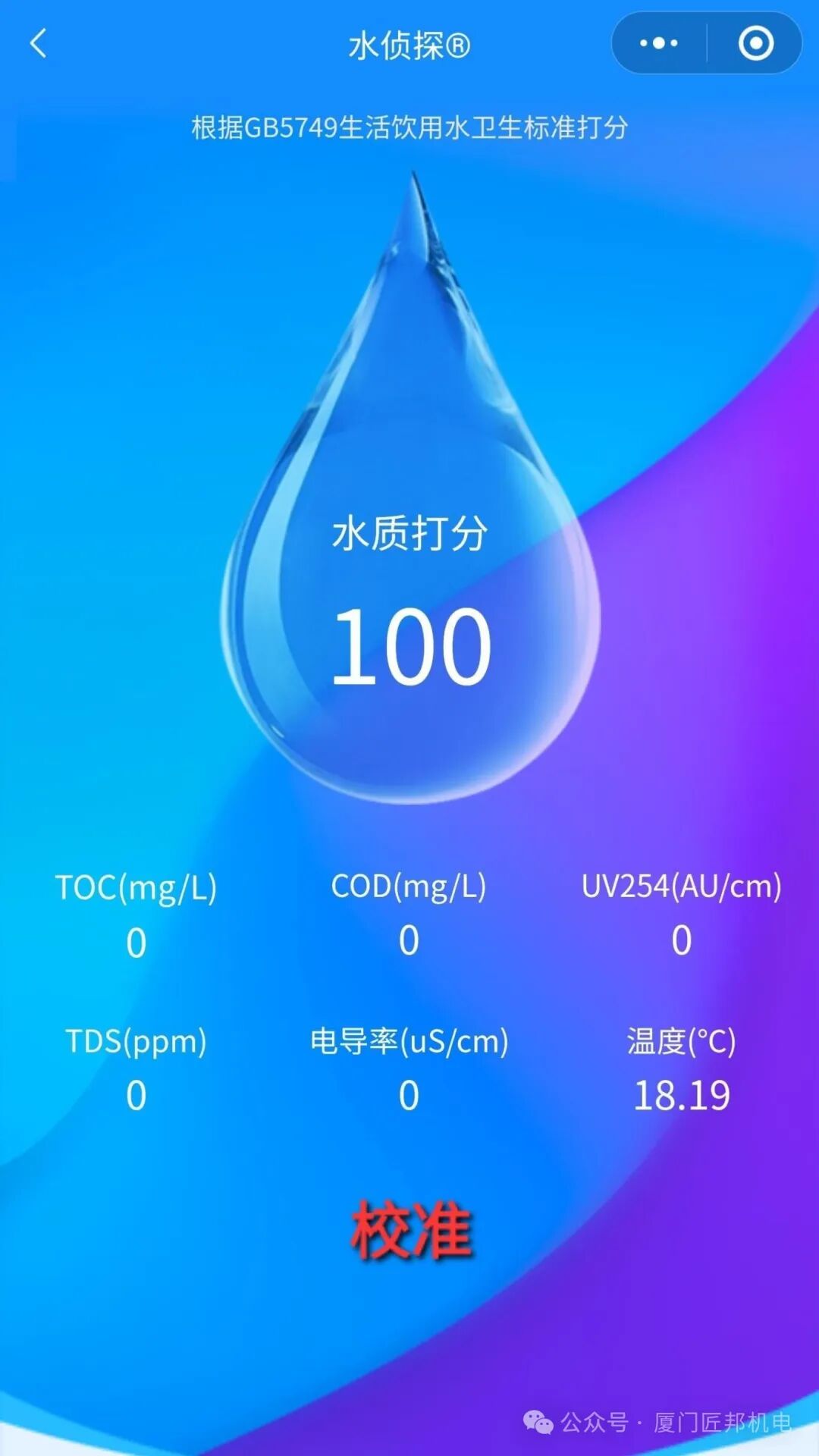Viewport: 819px width, 1456px height.
Task: Tap the red 校准 calibrate button
Action: [411, 1230]
